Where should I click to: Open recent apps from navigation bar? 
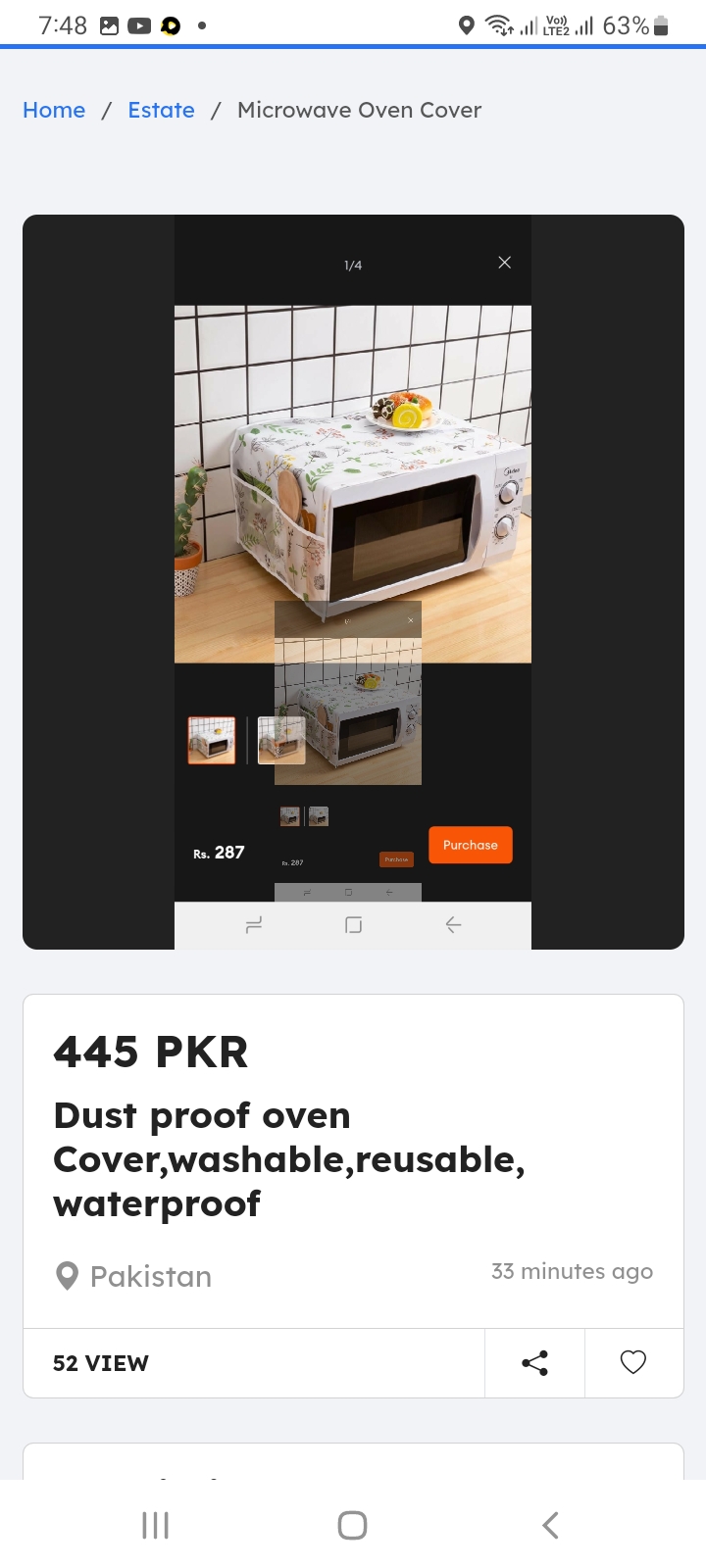coord(155,1525)
